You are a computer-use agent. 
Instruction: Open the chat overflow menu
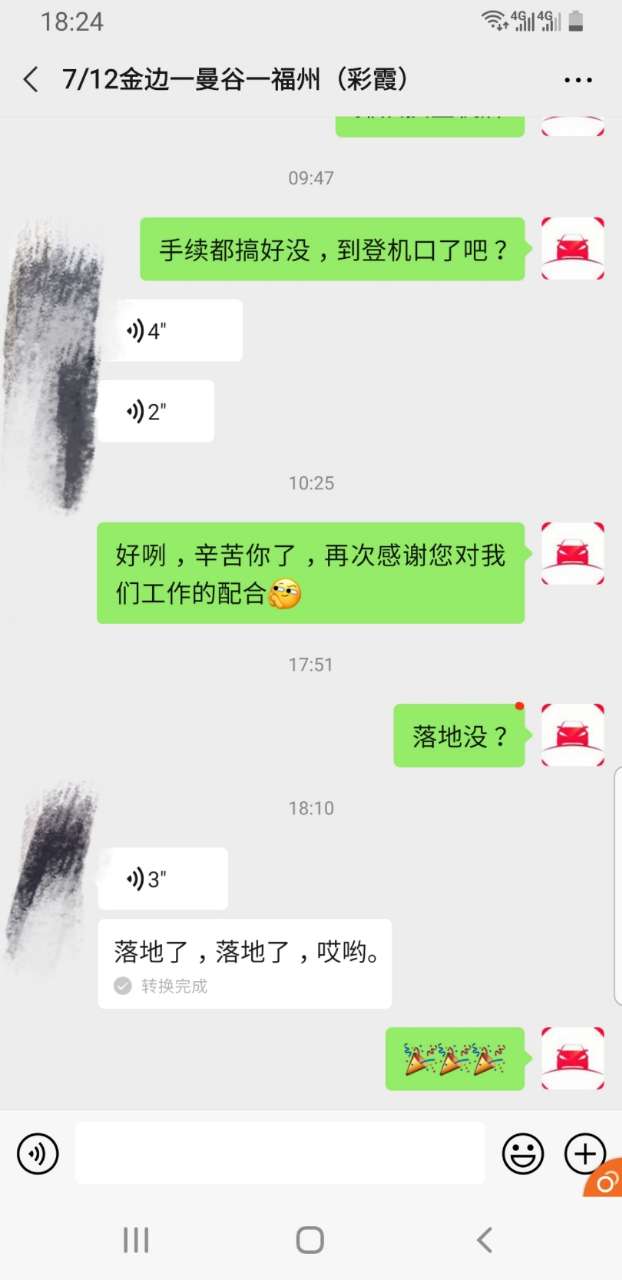[x=578, y=81]
